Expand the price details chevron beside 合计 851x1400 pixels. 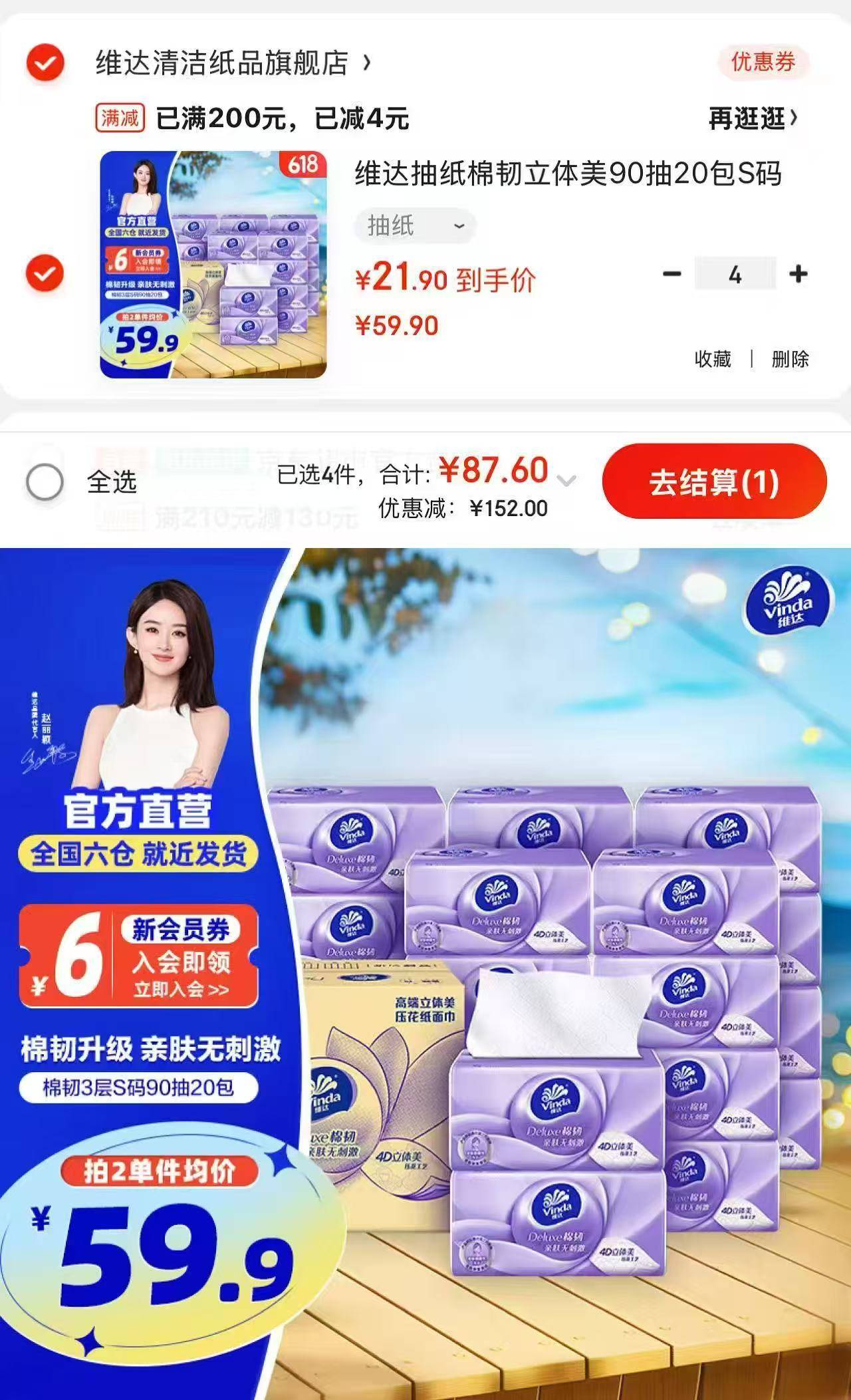(x=566, y=480)
